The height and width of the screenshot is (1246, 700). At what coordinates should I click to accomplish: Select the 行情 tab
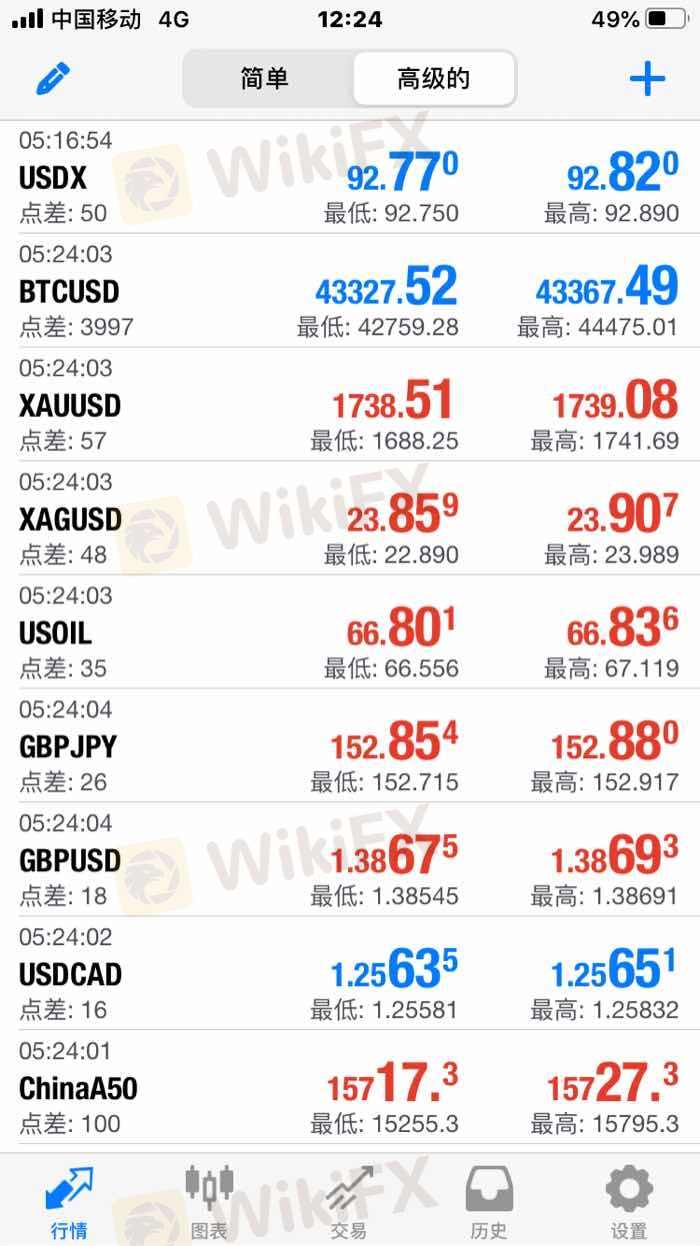(69, 1201)
